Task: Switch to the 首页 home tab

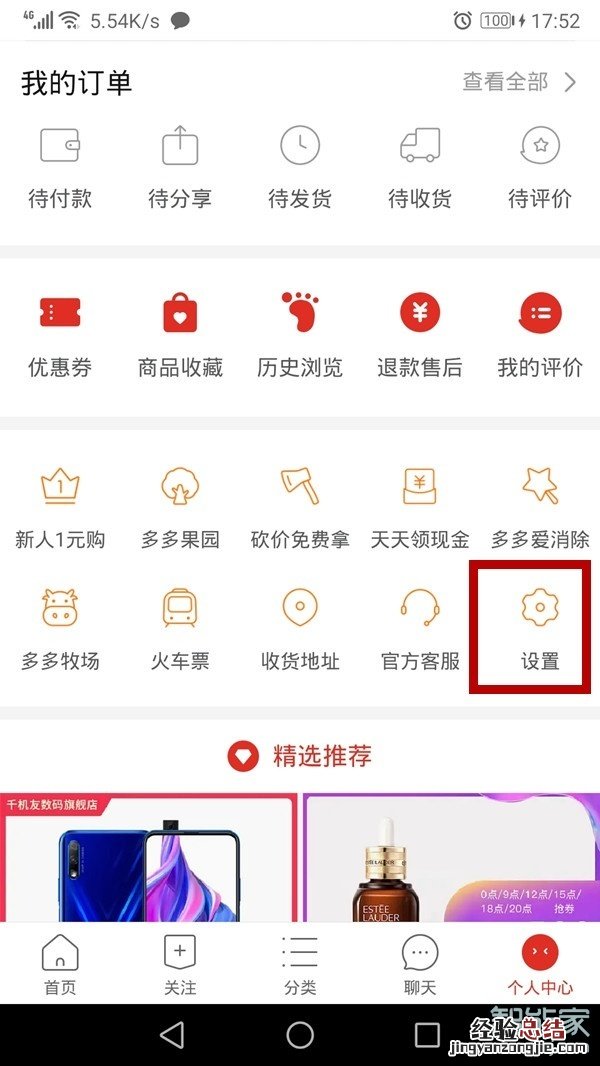Action: coord(60,965)
